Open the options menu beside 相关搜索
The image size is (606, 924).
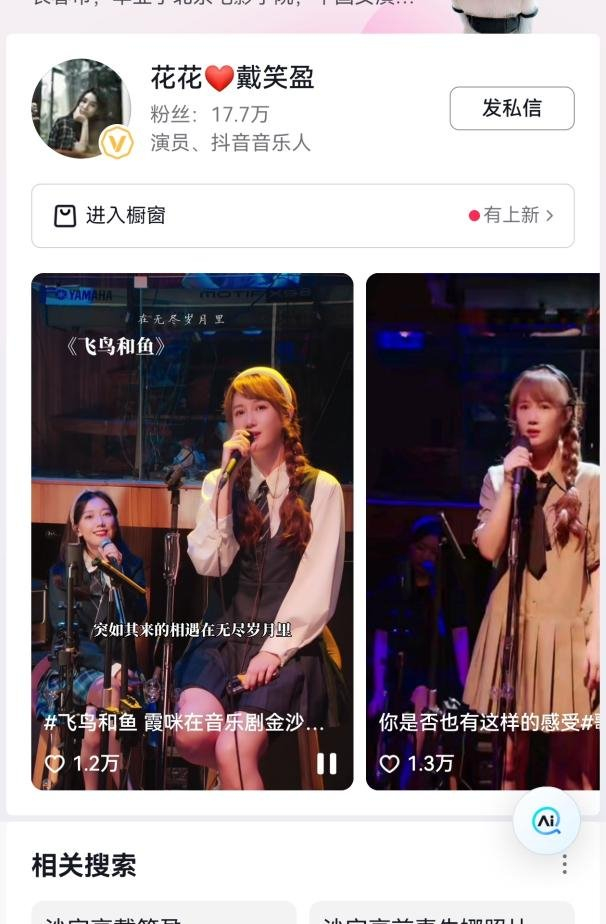tap(565, 865)
